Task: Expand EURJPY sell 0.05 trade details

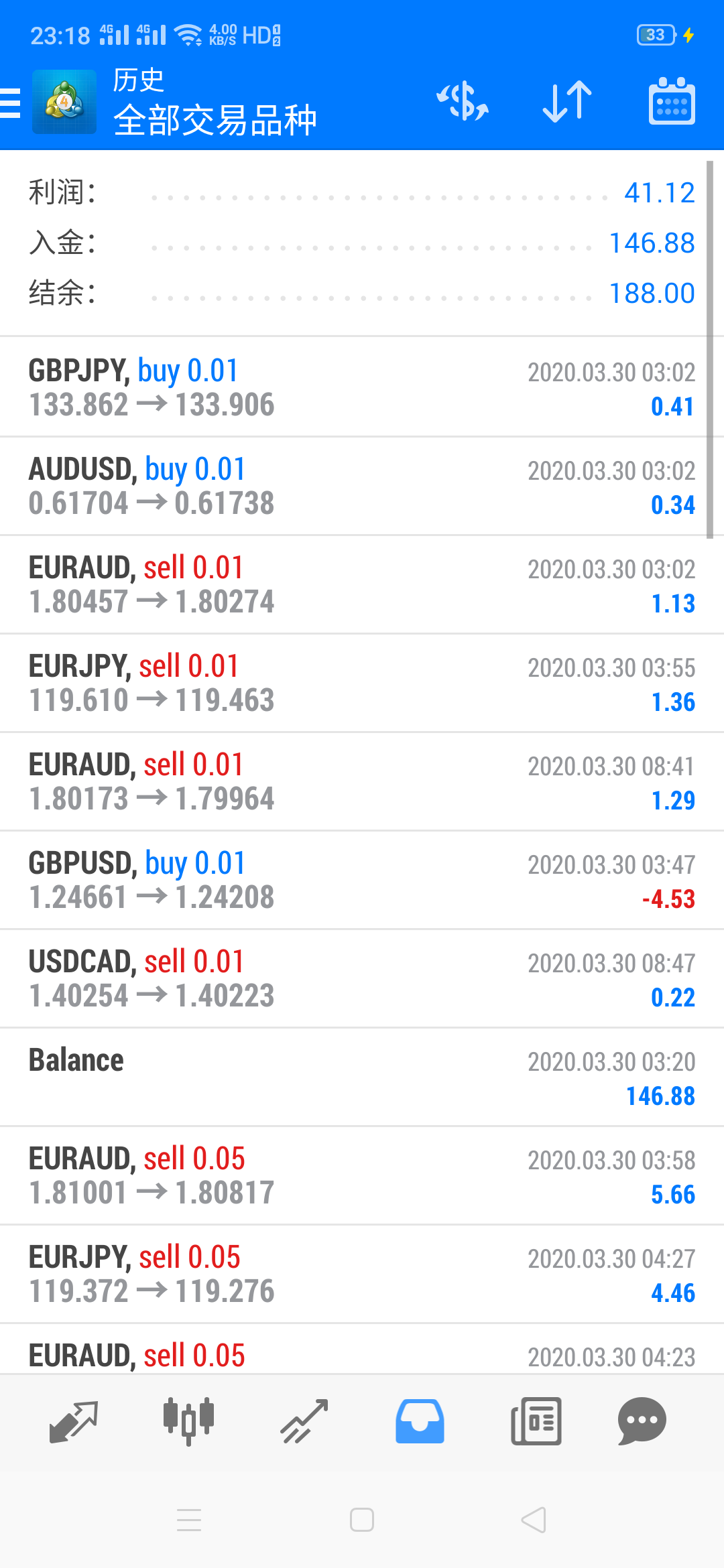Action: [x=362, y=1274]
